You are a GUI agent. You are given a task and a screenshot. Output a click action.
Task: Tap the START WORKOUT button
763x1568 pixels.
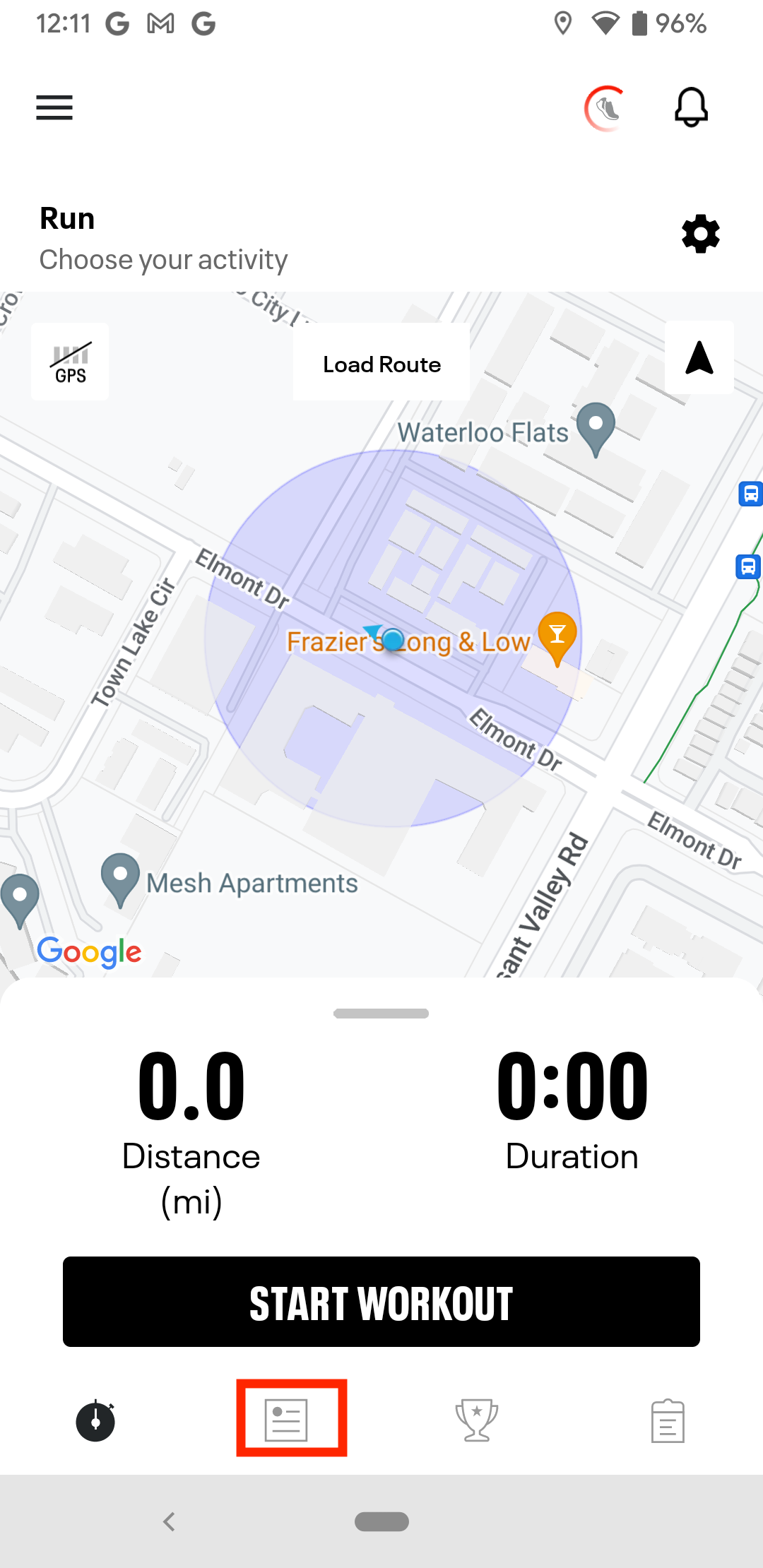[x=381, y=1302]
